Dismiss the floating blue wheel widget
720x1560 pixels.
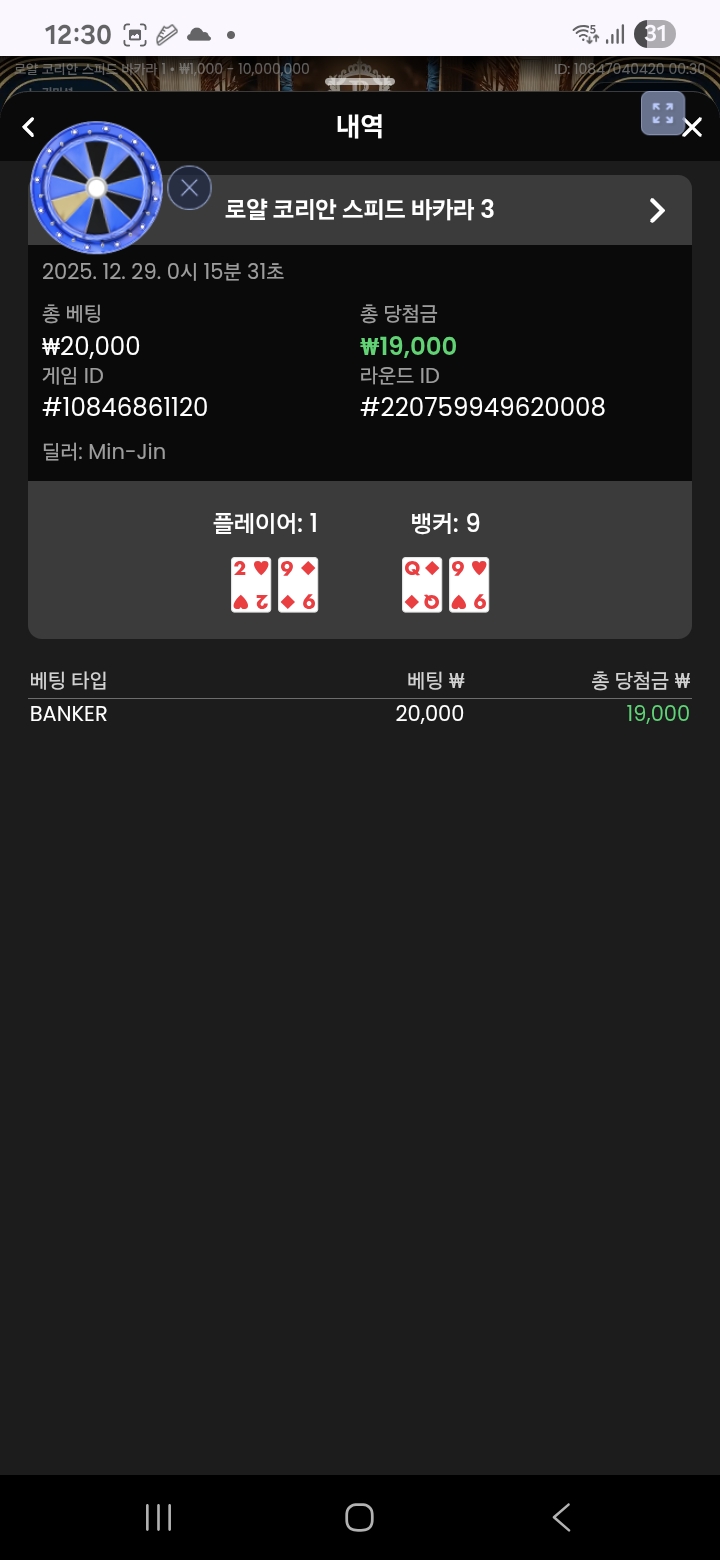click(189, 188)
